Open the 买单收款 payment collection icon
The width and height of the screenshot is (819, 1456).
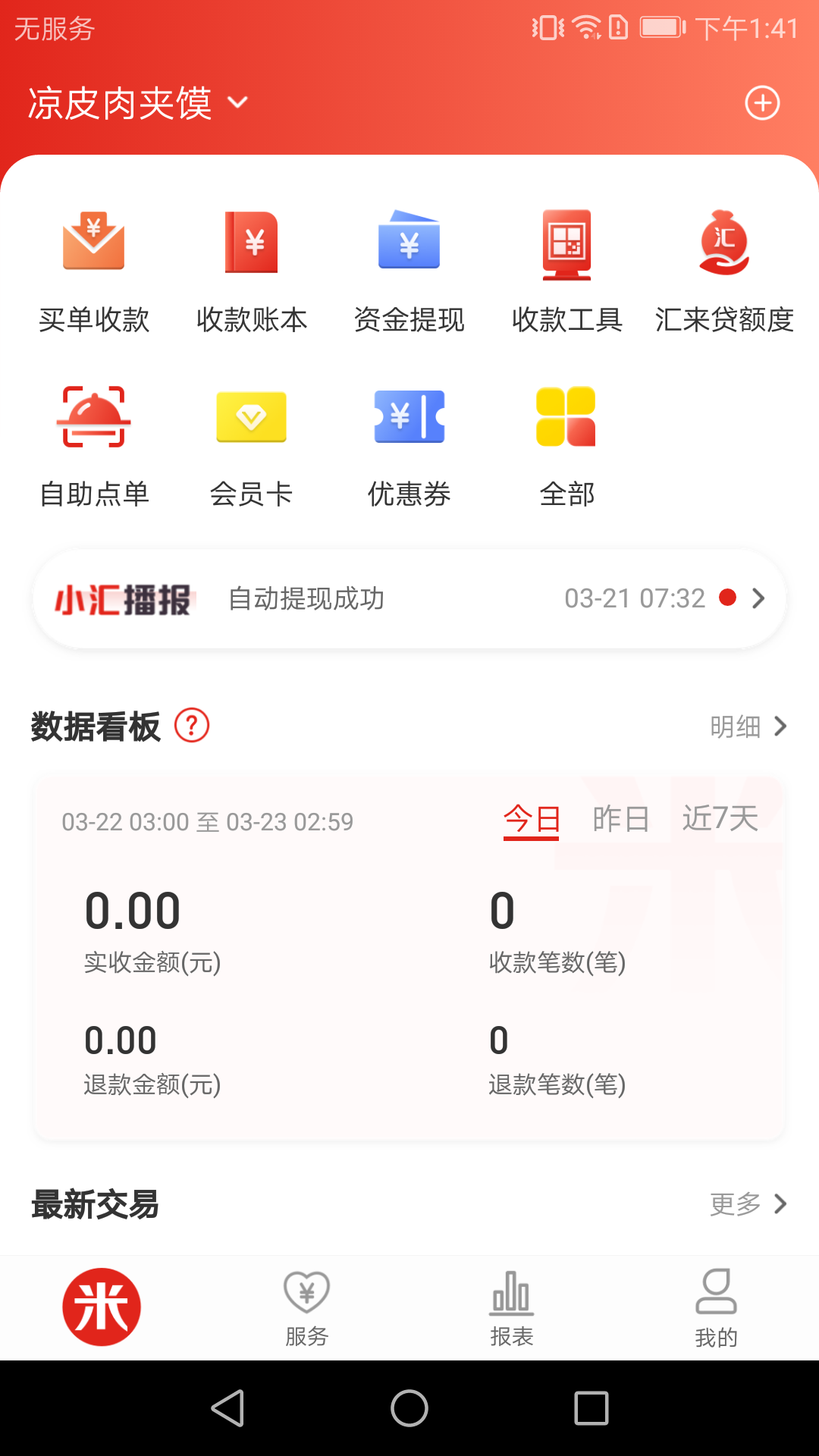94,269
